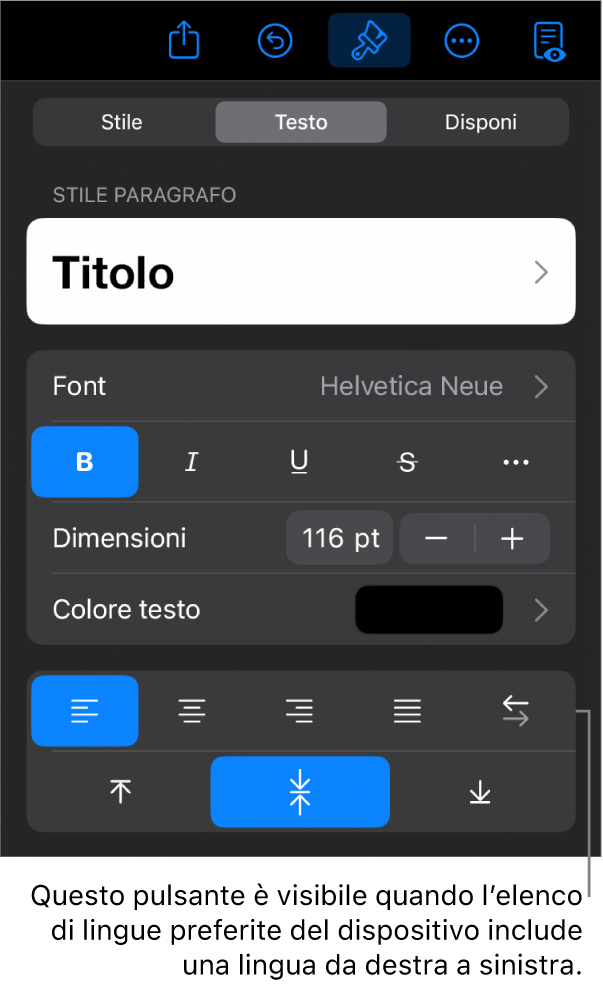Apply strikethrough to text
The width and height of the screenshot is (603, 993).
pos(407,461)
